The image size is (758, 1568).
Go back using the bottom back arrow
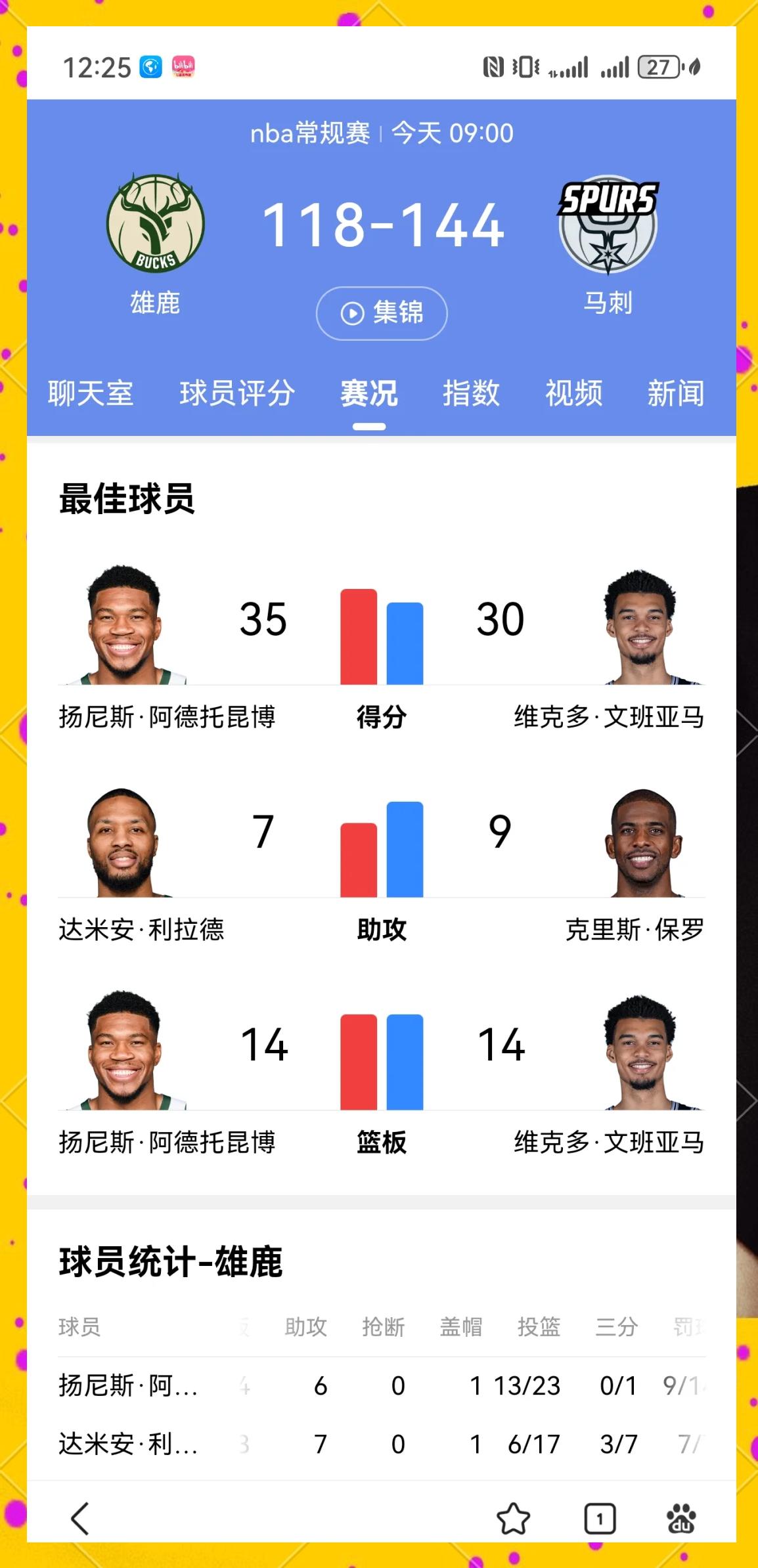(80, 1518)
